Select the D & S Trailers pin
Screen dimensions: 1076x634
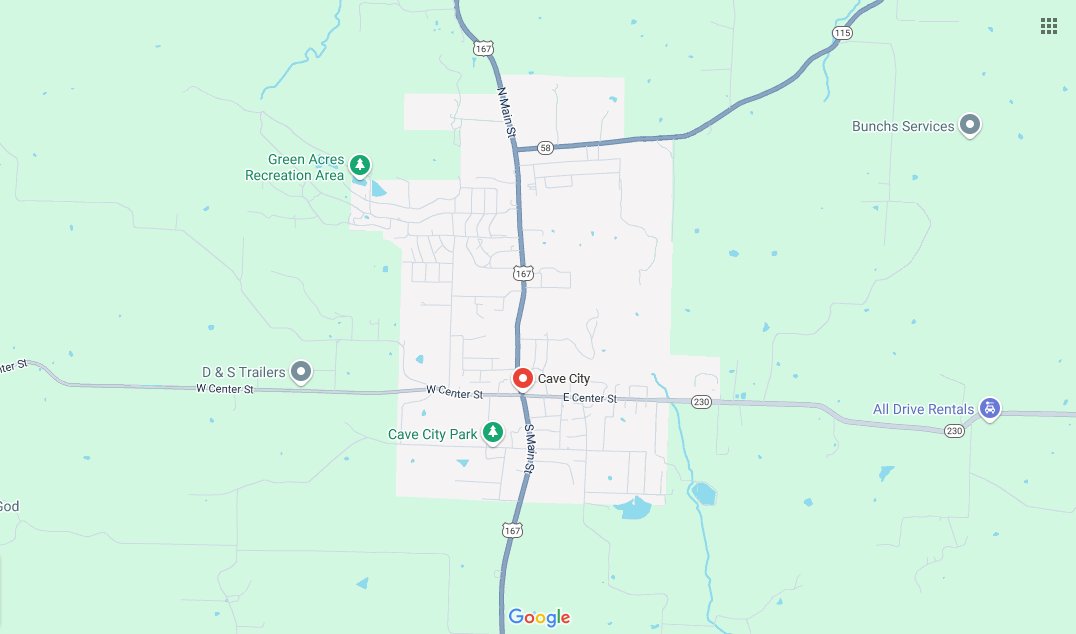[301, 372]
